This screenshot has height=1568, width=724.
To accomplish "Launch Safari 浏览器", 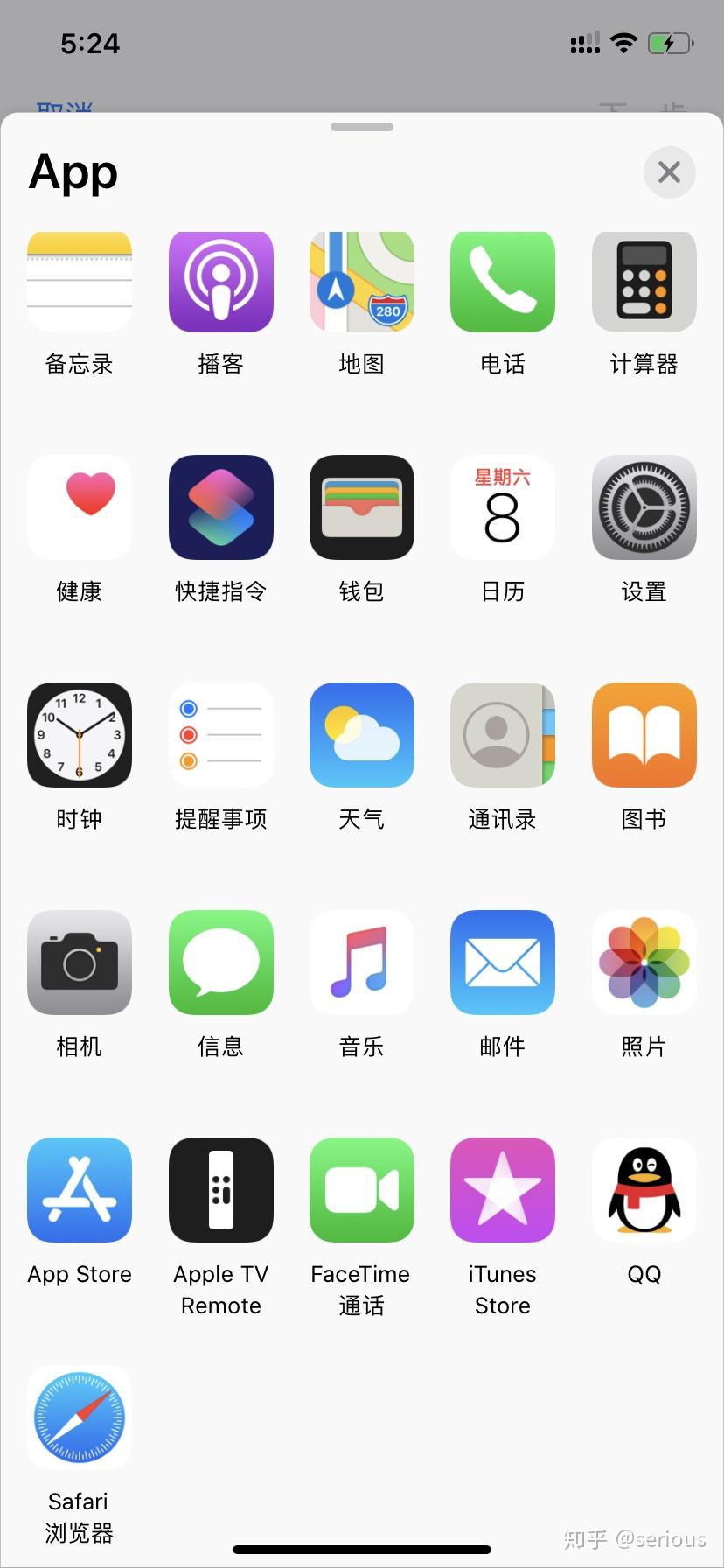I will pos(79,1417).
